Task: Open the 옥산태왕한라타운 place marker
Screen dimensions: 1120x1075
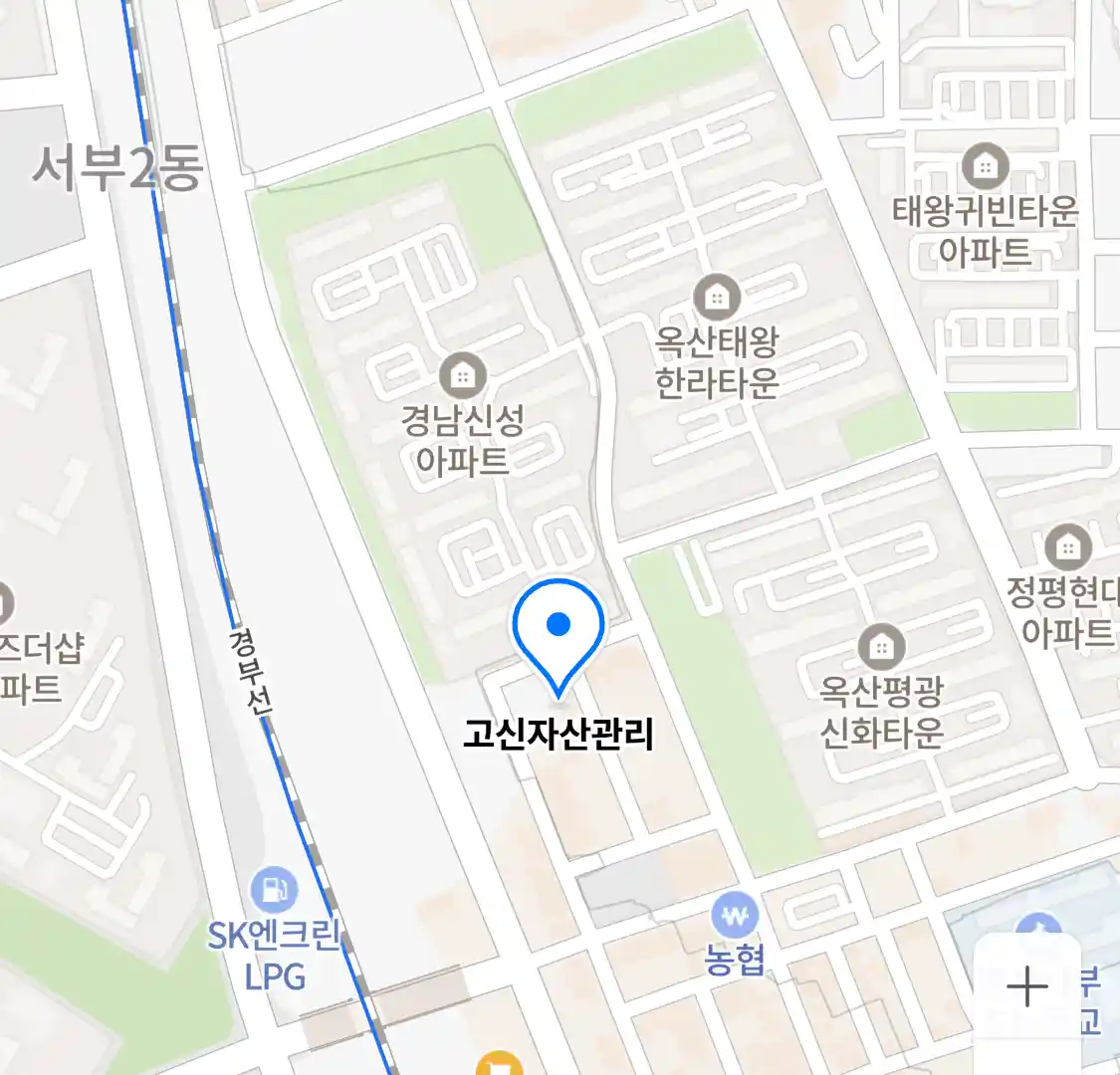Action: tap(716, 297)
